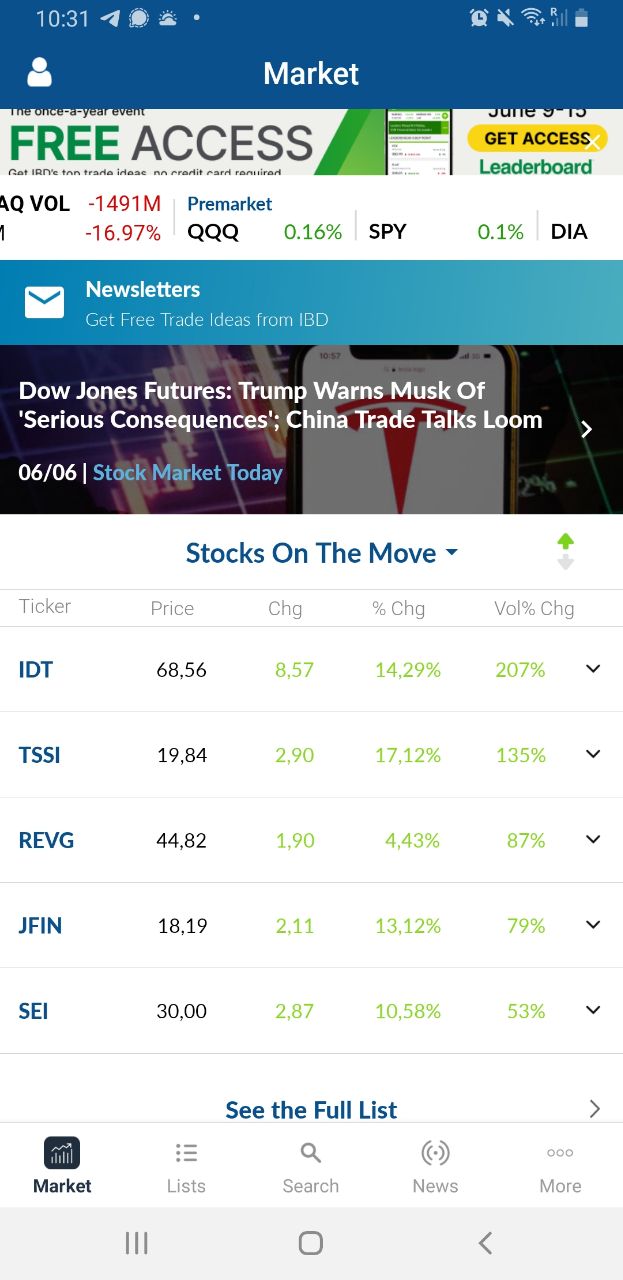The width and height of the screenshot is (623, 1280).
Task: Open the Newsletters banner
Action: tap(311, 303)
